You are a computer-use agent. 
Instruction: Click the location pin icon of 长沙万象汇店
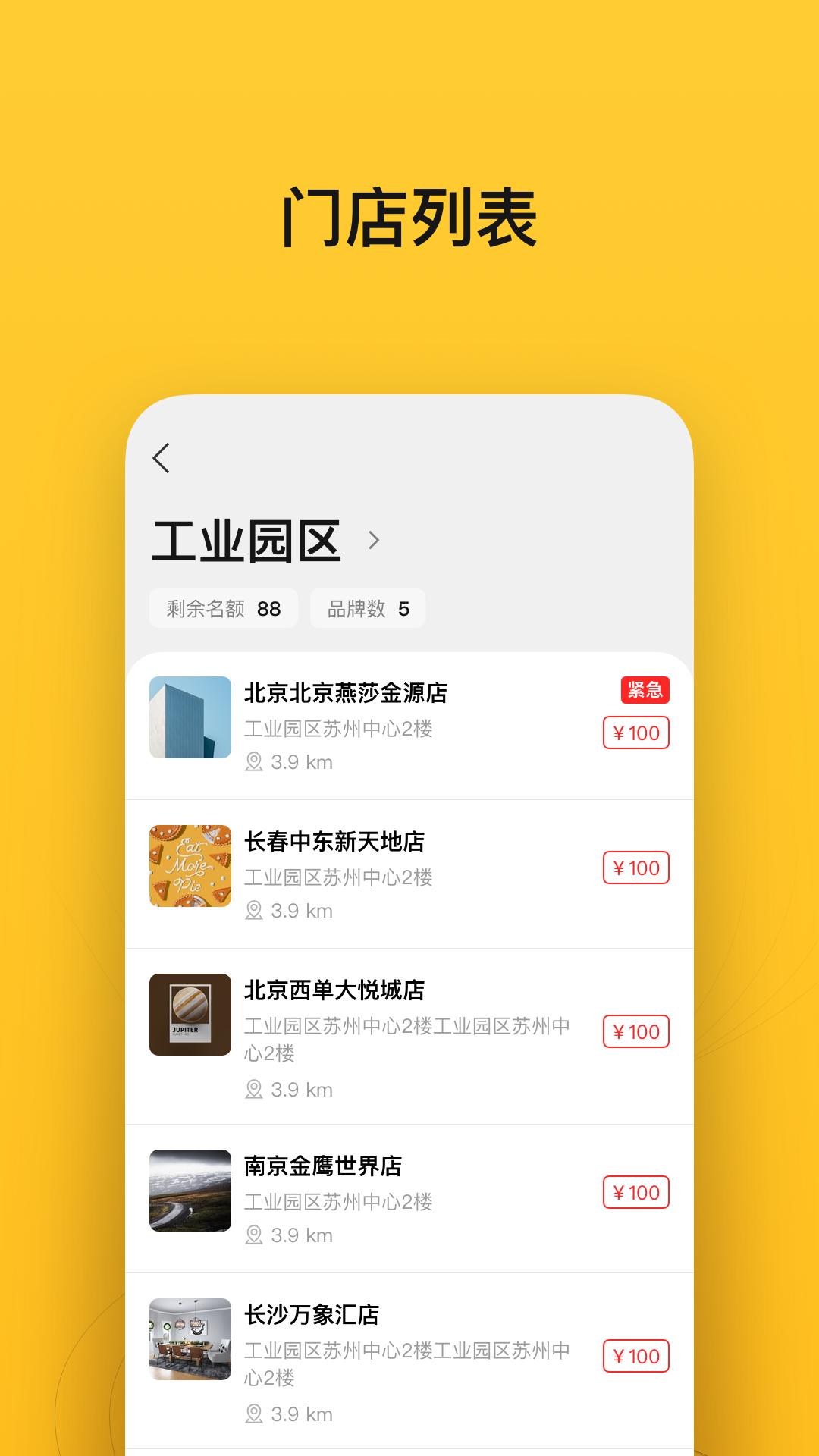coord(253,1414)
